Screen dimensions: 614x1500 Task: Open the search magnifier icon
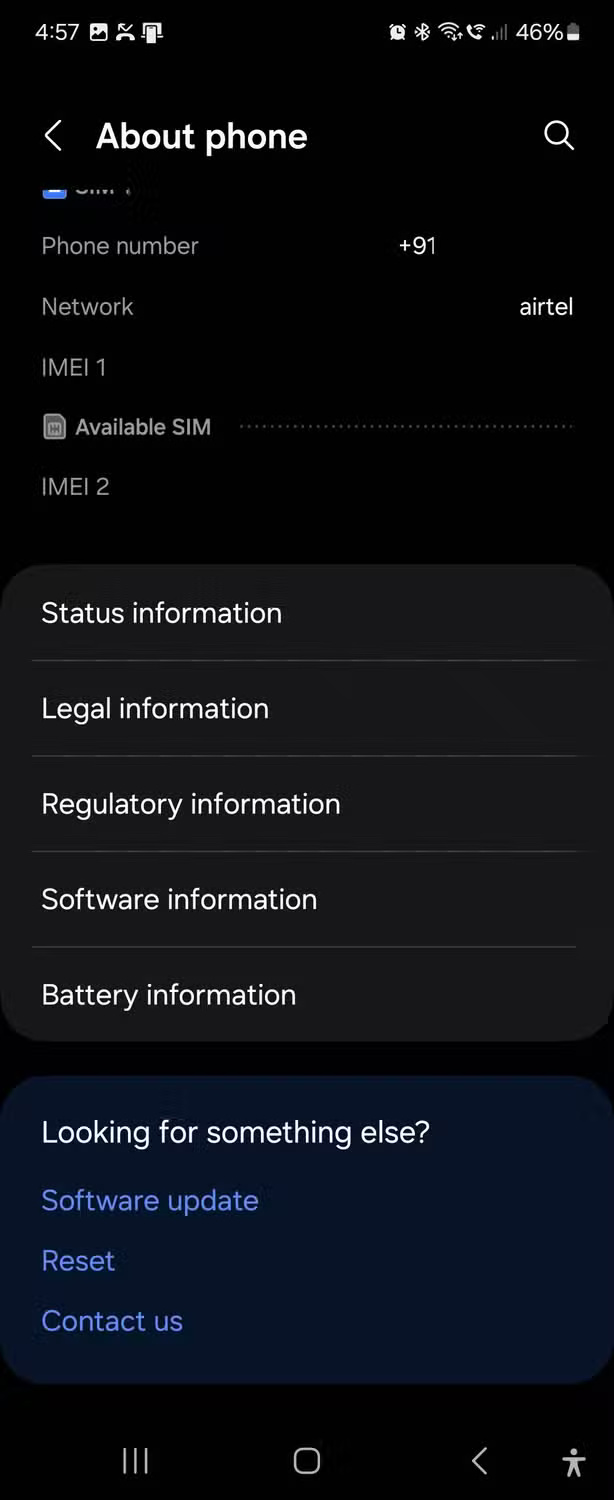click(x=558, y=136)
